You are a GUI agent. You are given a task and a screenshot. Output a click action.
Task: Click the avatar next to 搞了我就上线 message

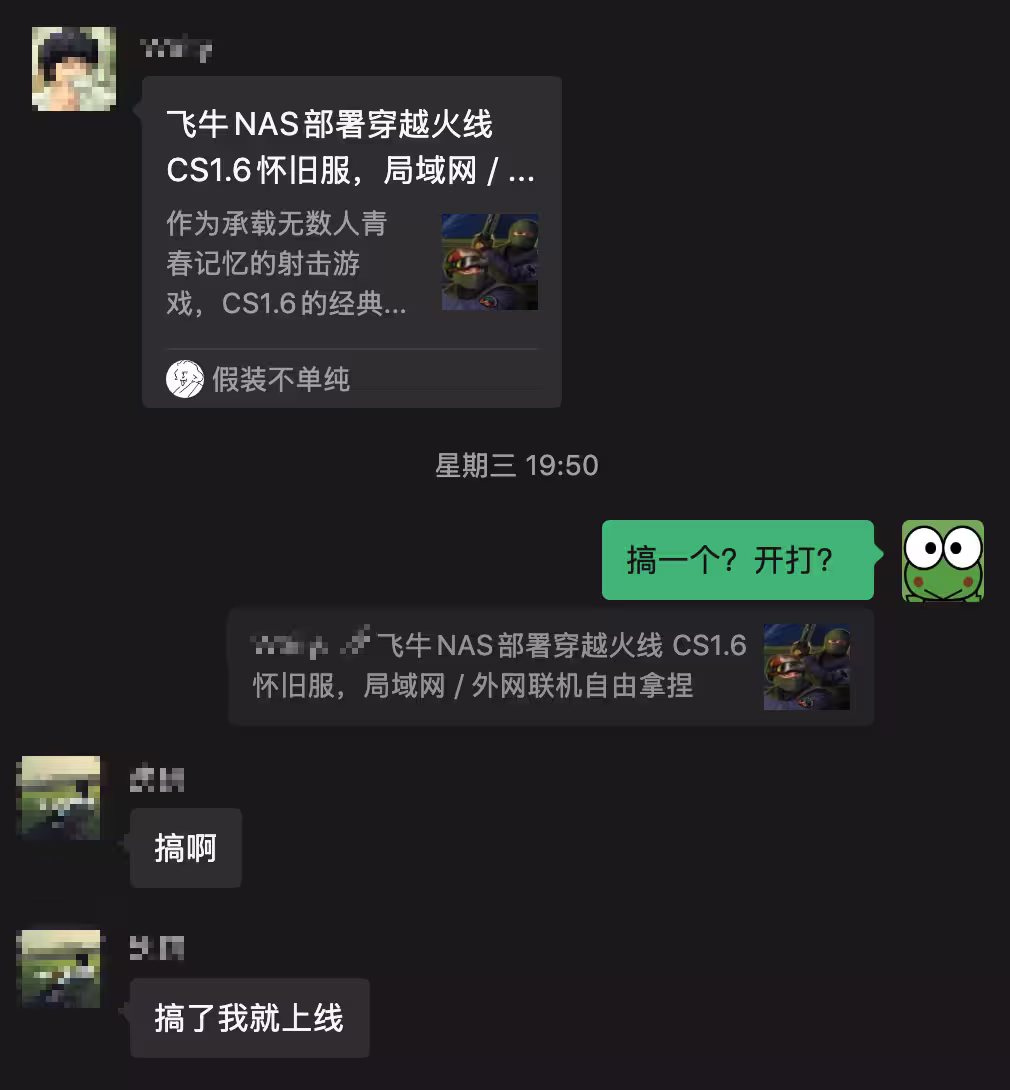[57, 967]
